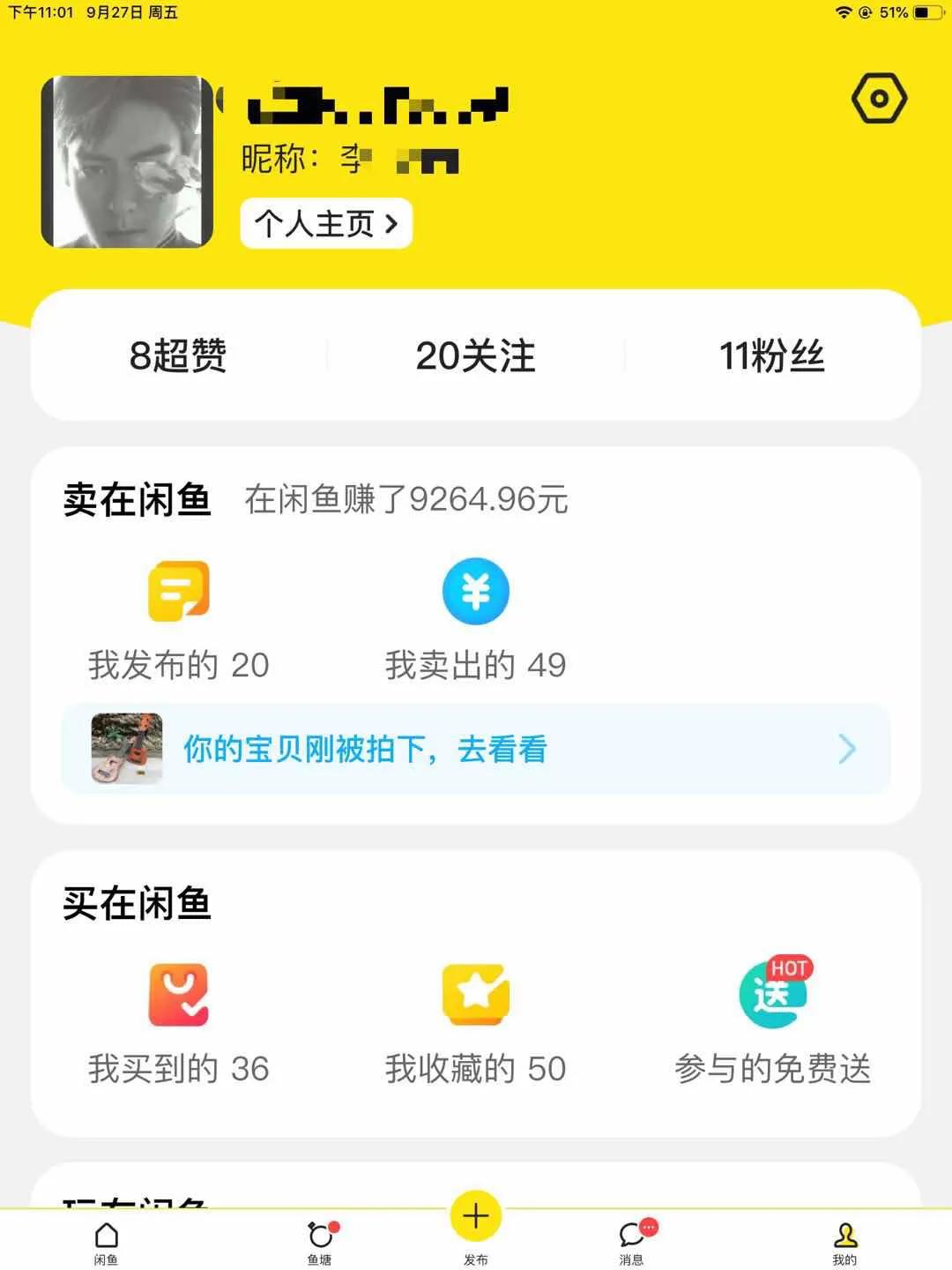Tap 你的宝贝刚被拍下 notification banner
This screenshot has width=952, height=1270.
coord(364,750)
